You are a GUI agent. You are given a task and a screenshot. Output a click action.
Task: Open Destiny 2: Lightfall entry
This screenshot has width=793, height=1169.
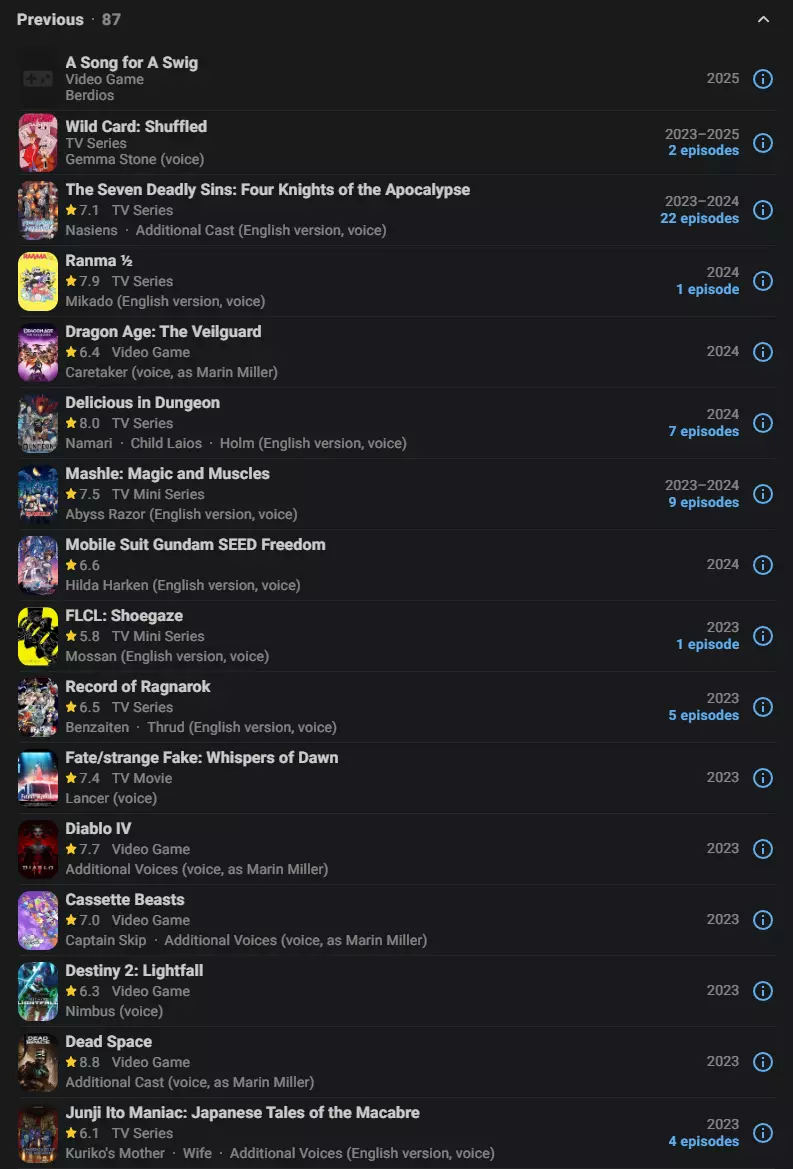click(134, 971)
